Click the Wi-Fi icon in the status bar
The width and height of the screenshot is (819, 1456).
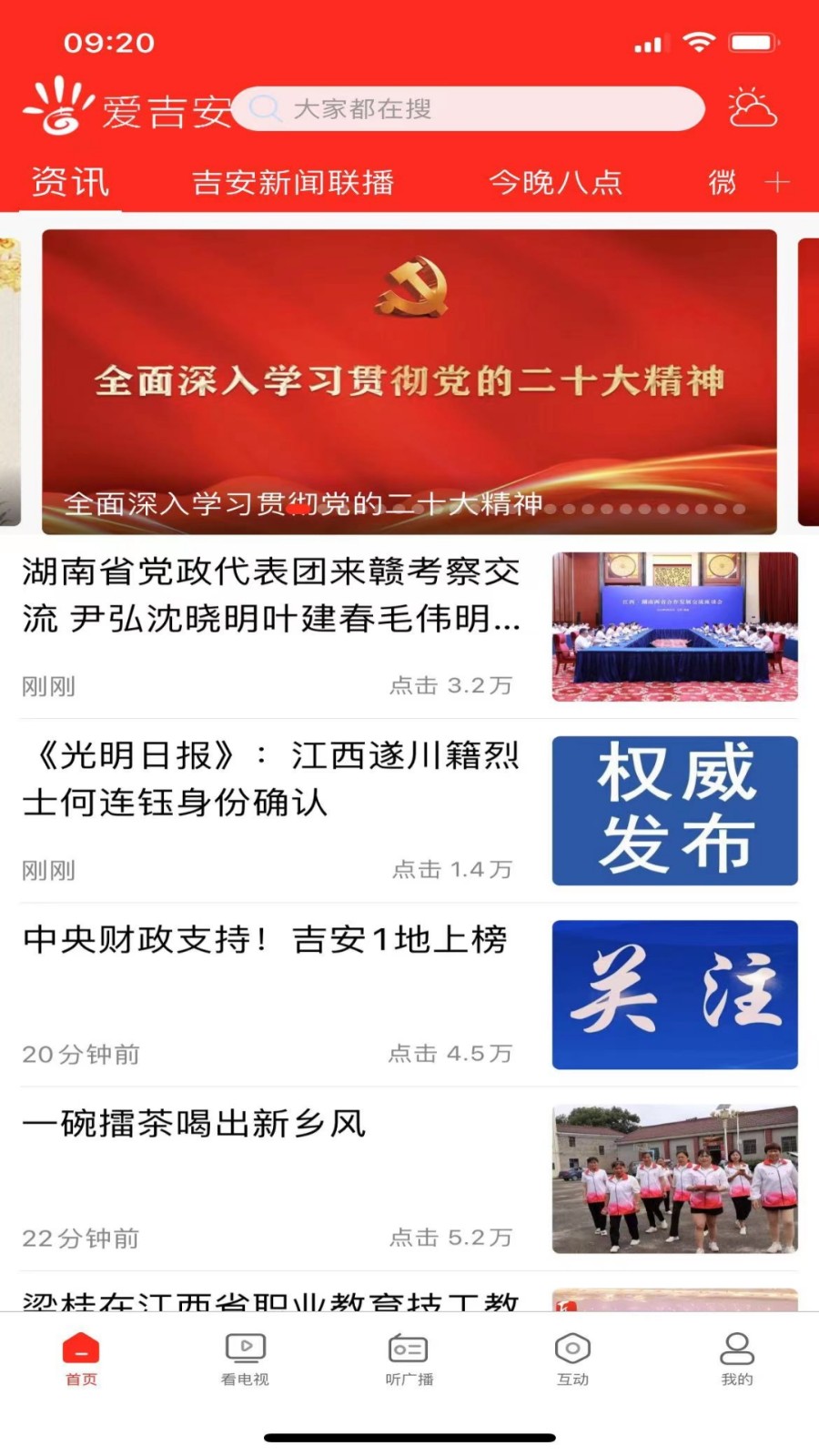pos(698,42)
